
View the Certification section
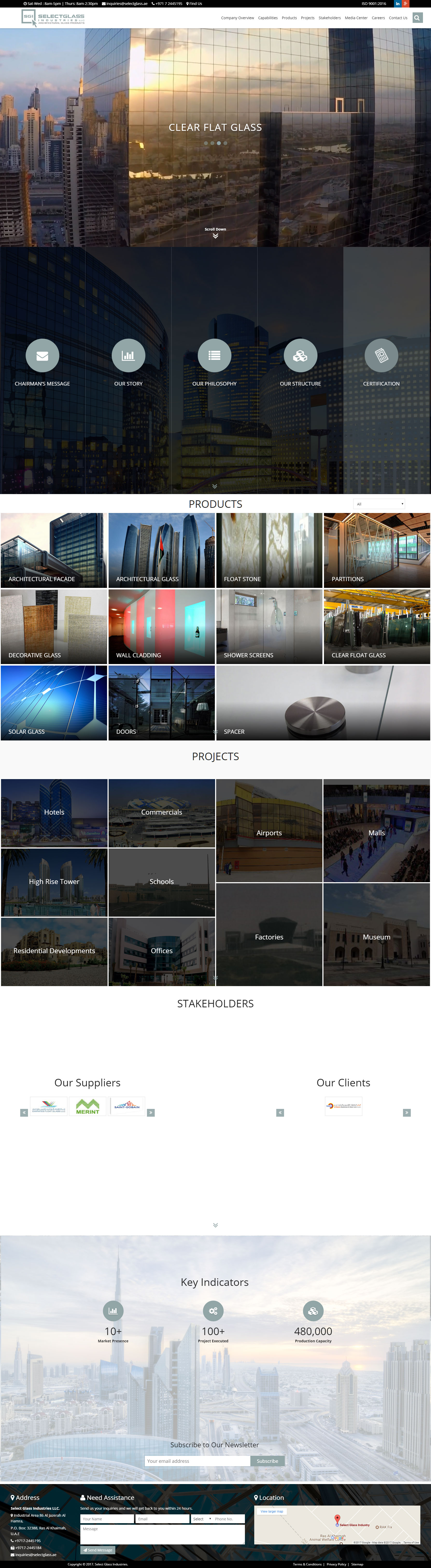point(381,355)
